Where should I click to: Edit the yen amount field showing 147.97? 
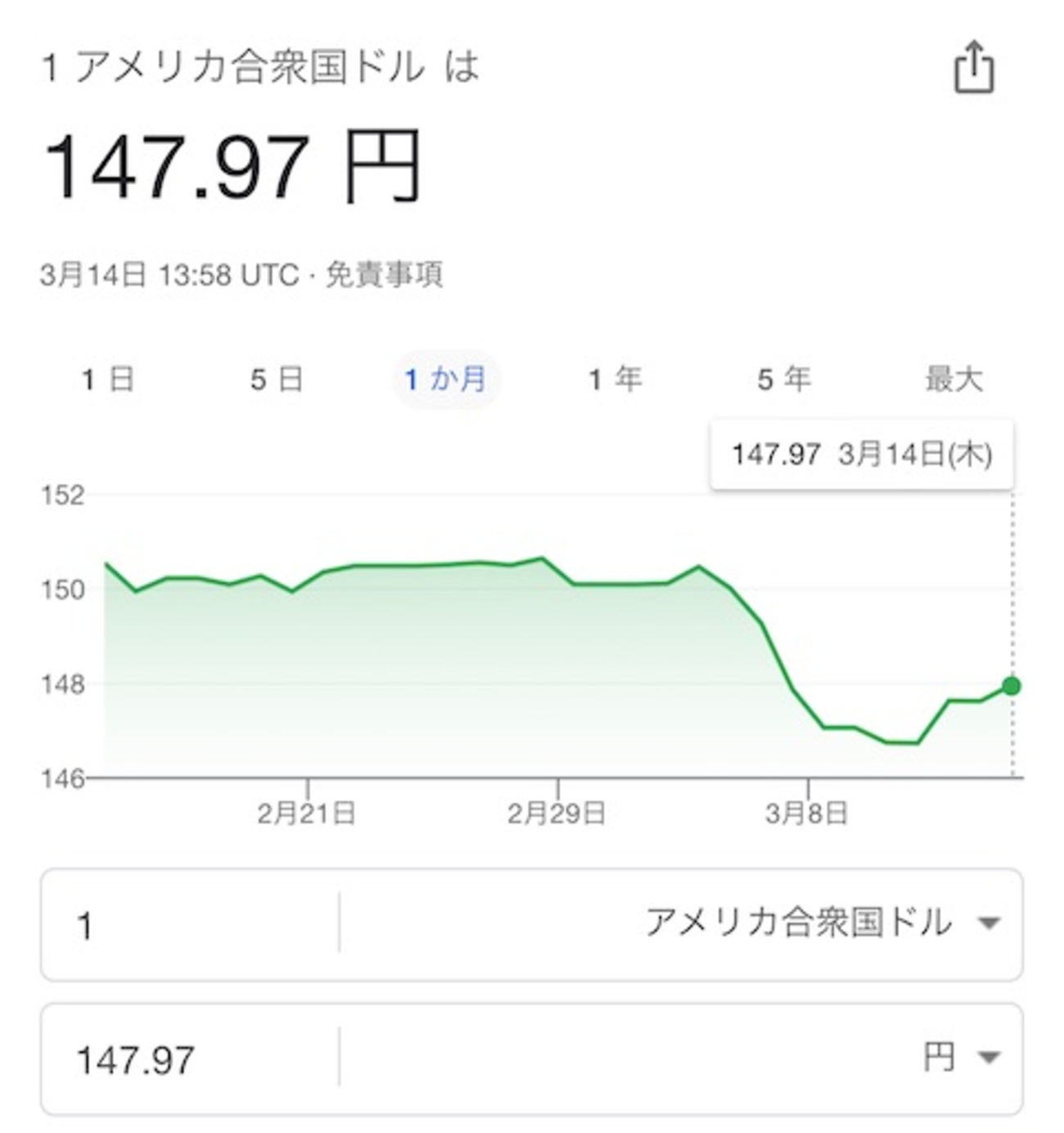(188, 1059)
